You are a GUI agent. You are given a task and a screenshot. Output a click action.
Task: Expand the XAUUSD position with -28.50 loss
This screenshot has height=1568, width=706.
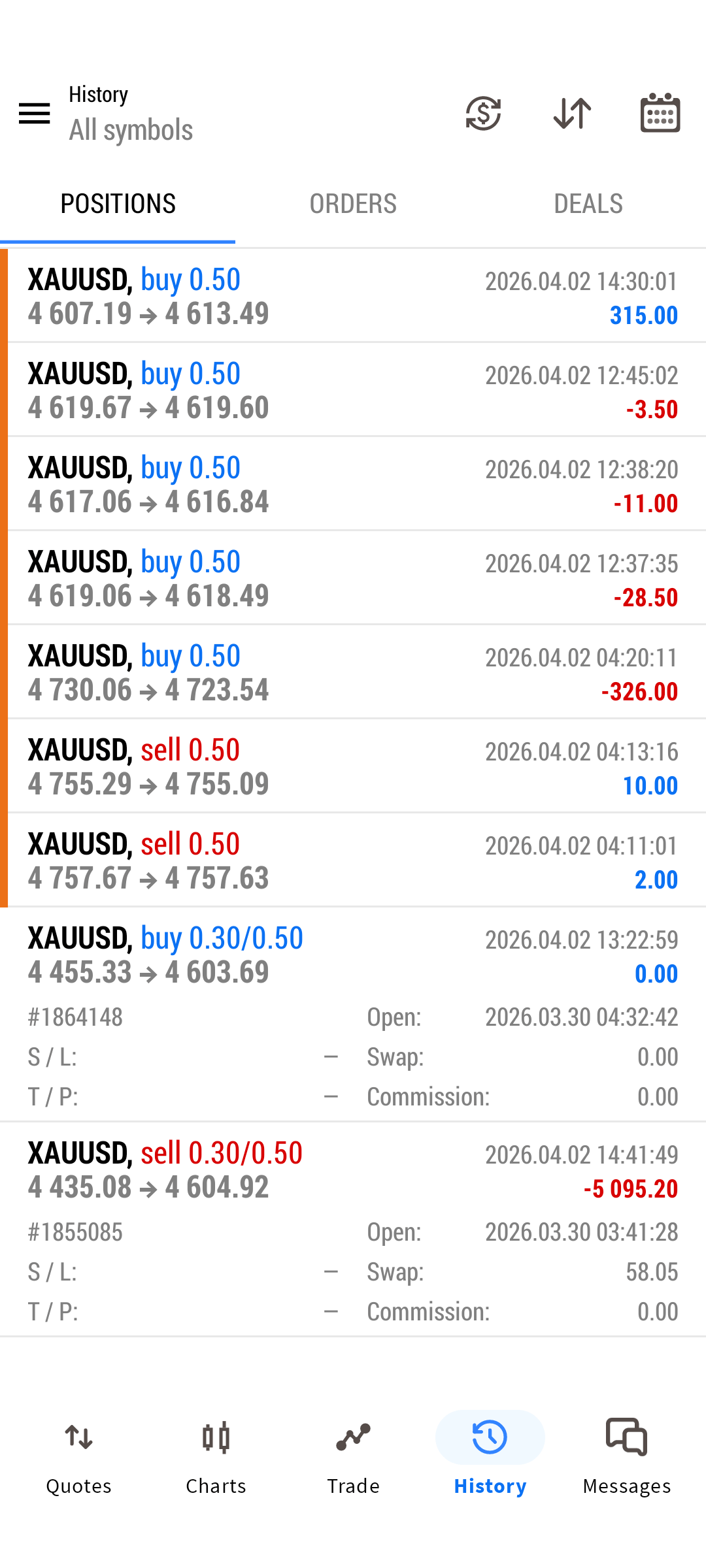tap(353, 578)
